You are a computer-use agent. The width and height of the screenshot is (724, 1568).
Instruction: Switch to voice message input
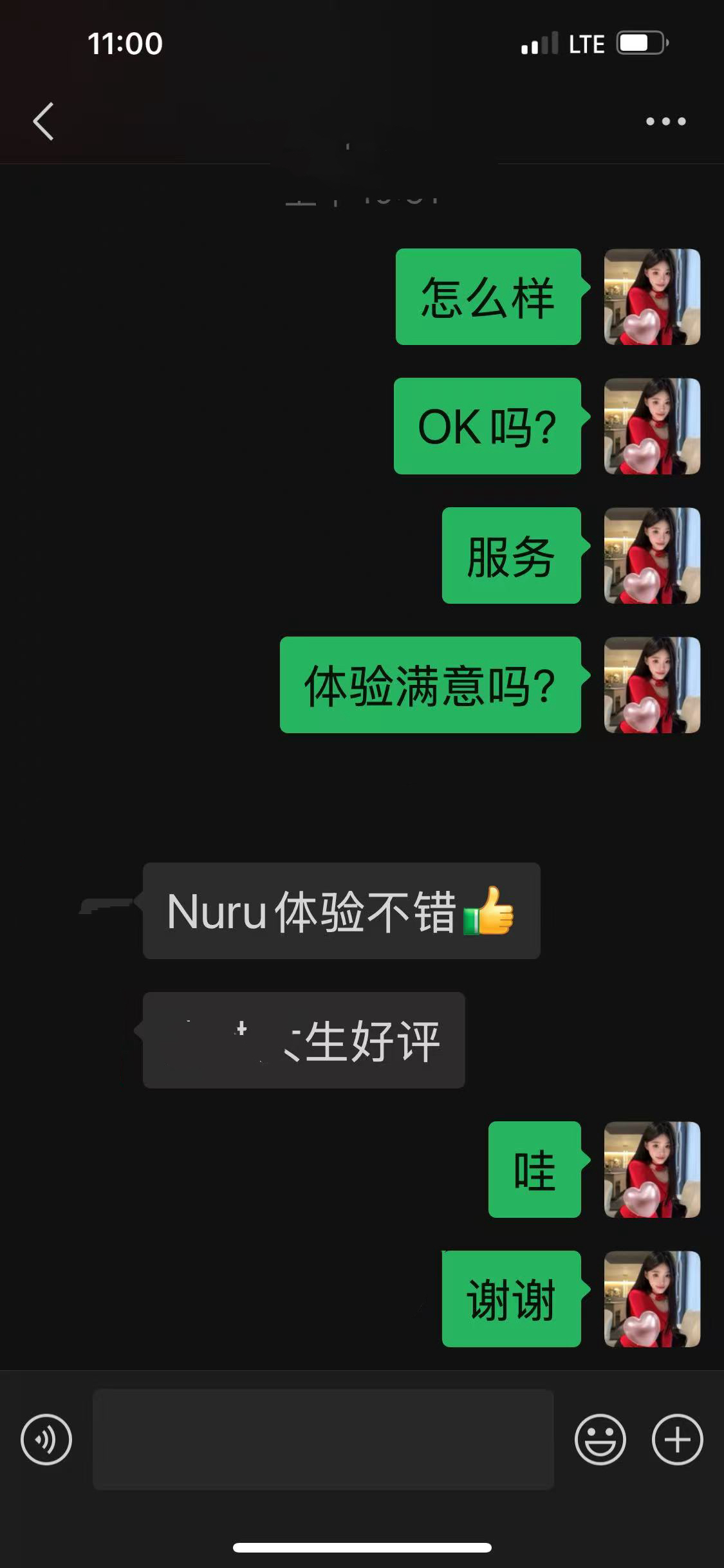click(46, 1439)
